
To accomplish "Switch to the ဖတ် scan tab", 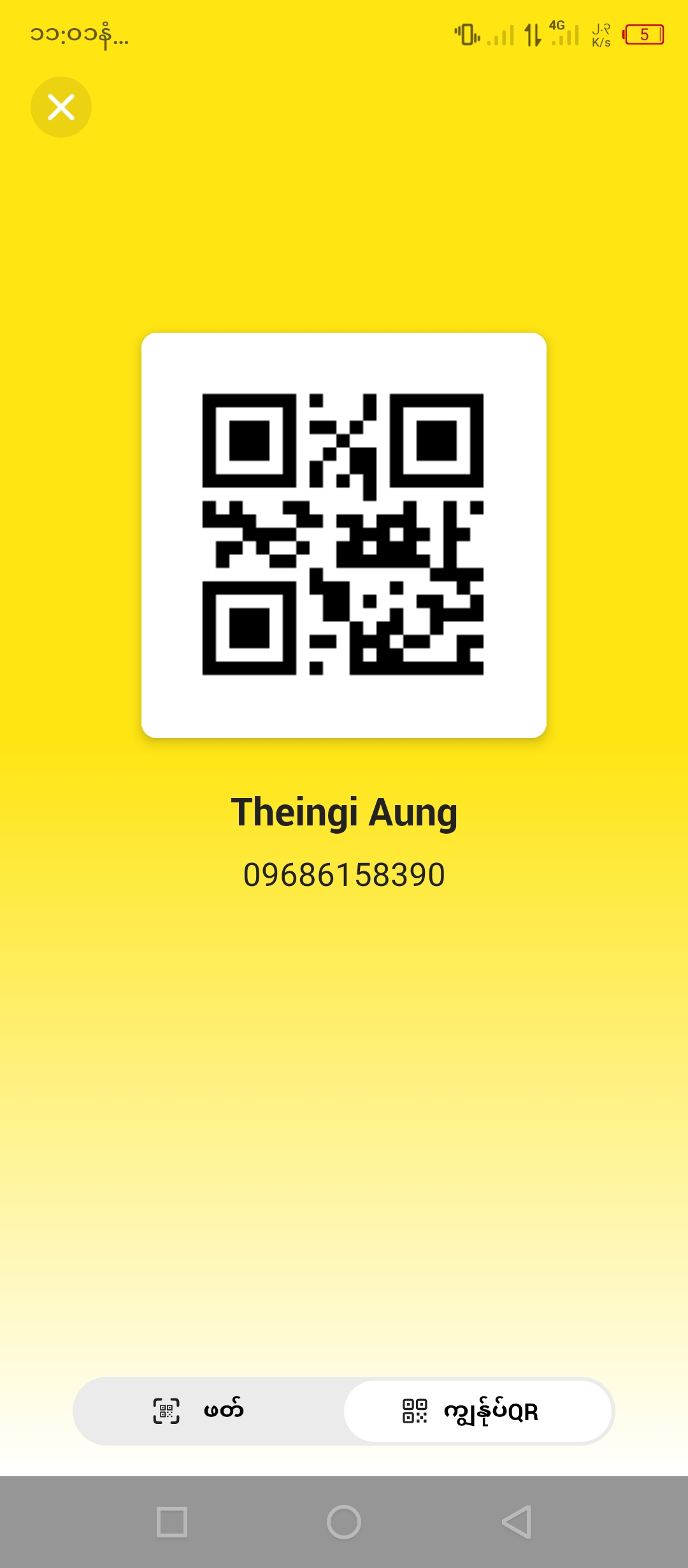I will (x=209, y=1411).
